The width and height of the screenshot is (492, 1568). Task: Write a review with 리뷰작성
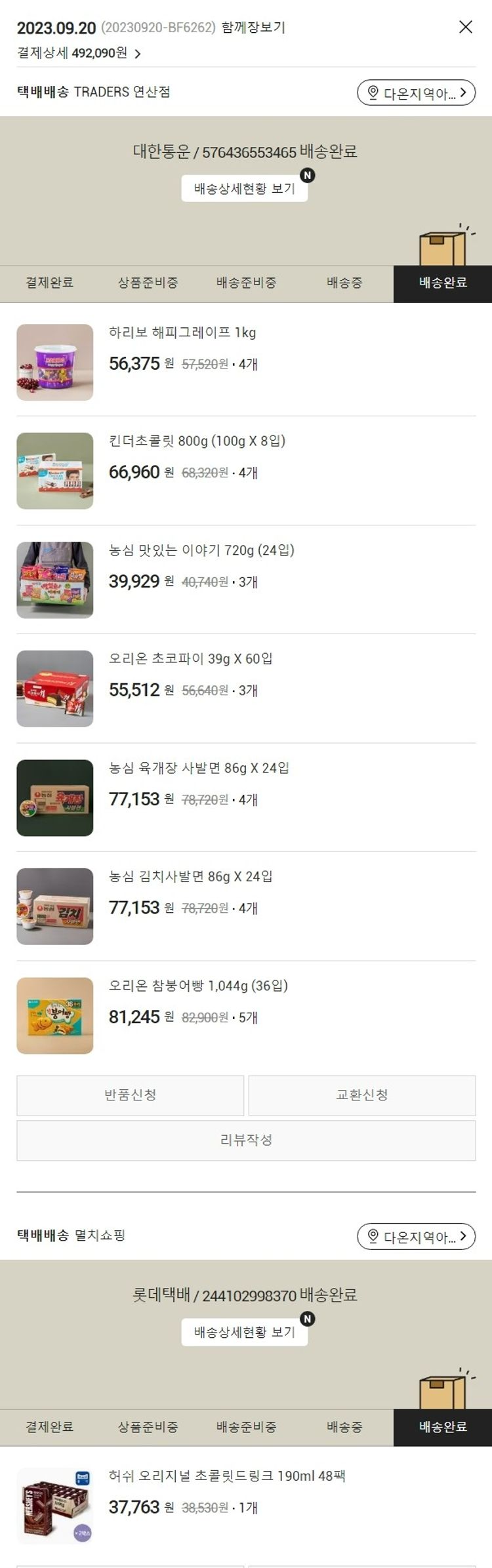click(x=246, y=1140)
